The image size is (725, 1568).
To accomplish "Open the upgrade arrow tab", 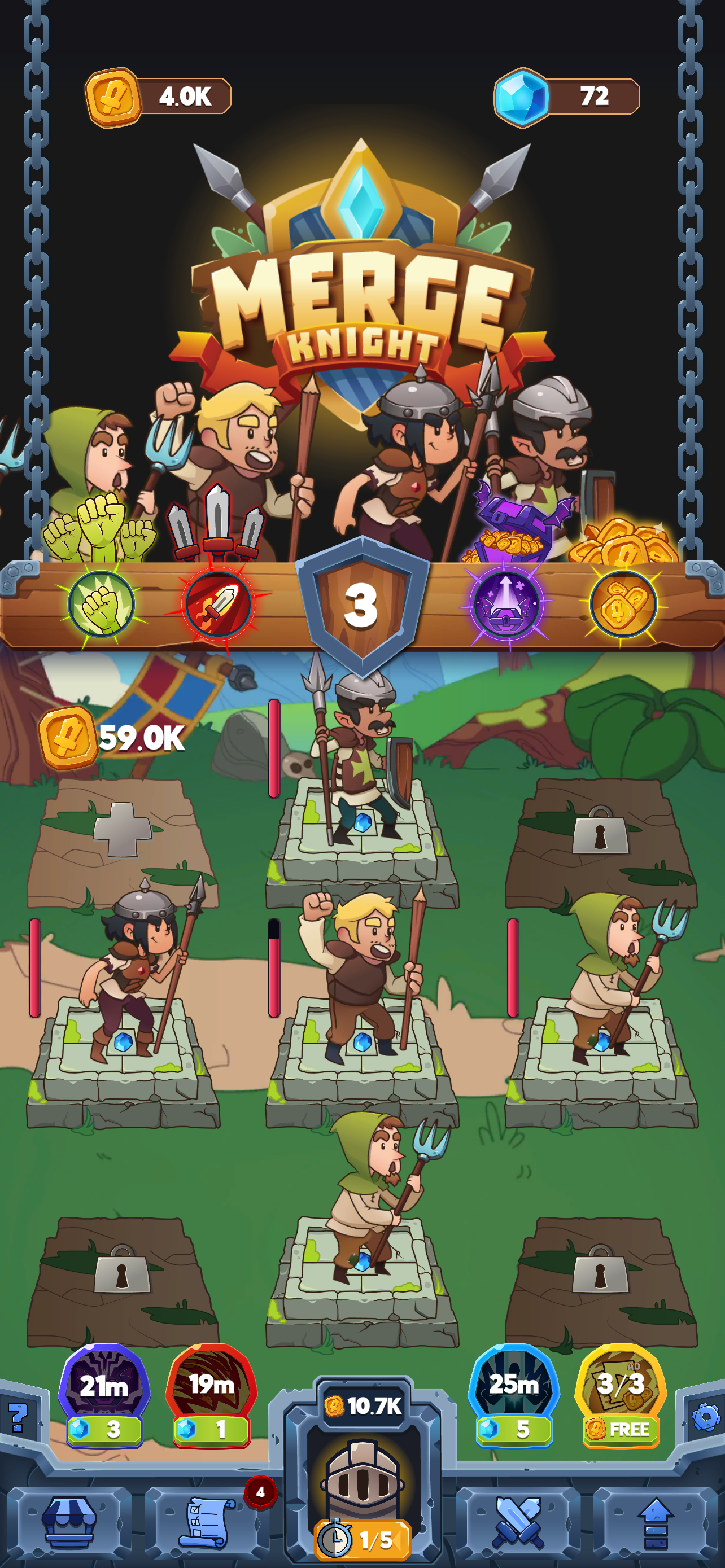I will [x=655, y=1522].
